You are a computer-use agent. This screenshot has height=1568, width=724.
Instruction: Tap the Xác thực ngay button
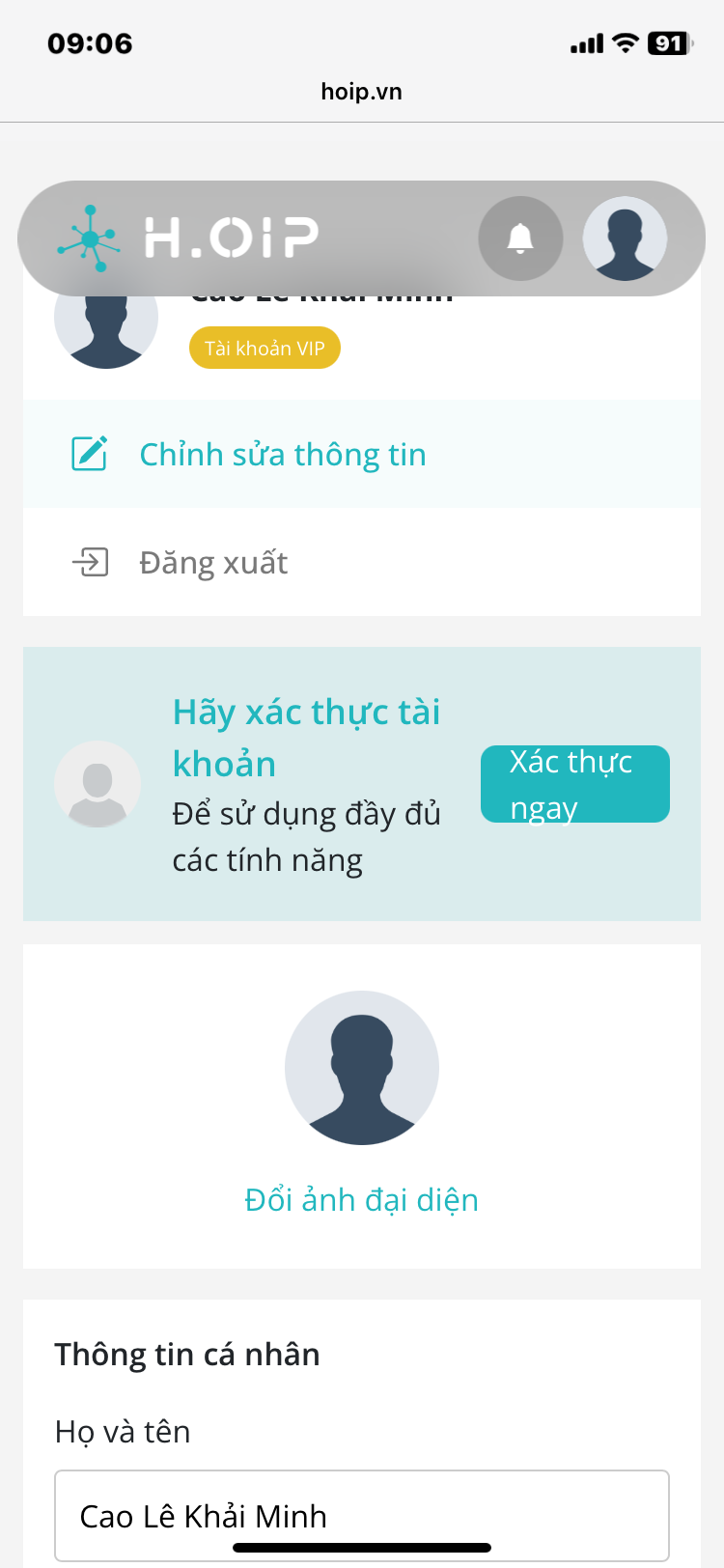tap(574, 784)
